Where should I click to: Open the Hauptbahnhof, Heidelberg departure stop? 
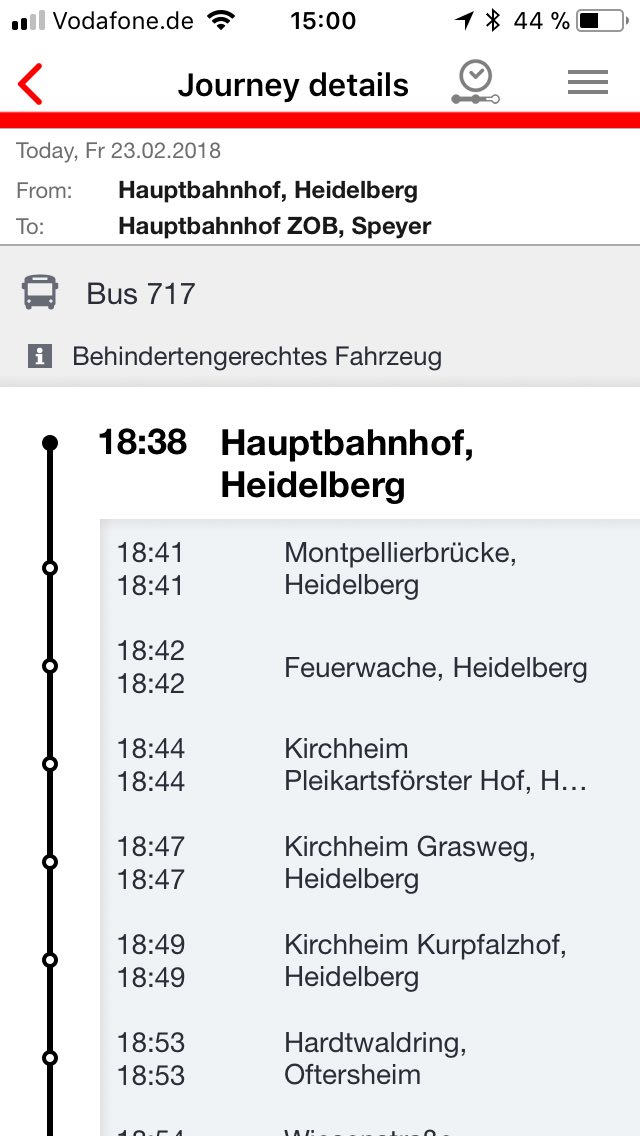click(x=346, y=464)
